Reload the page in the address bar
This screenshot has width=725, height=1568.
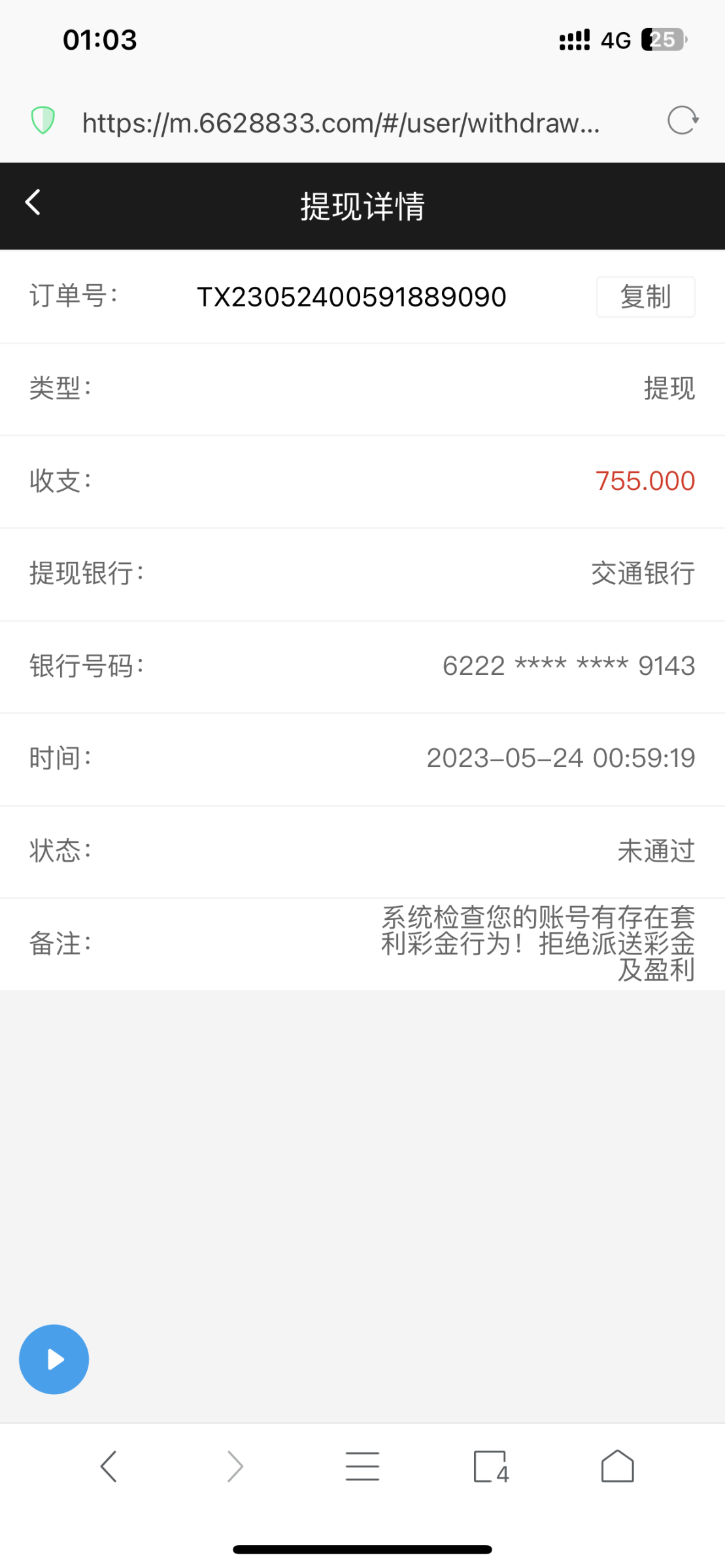[x=683, y=121]
